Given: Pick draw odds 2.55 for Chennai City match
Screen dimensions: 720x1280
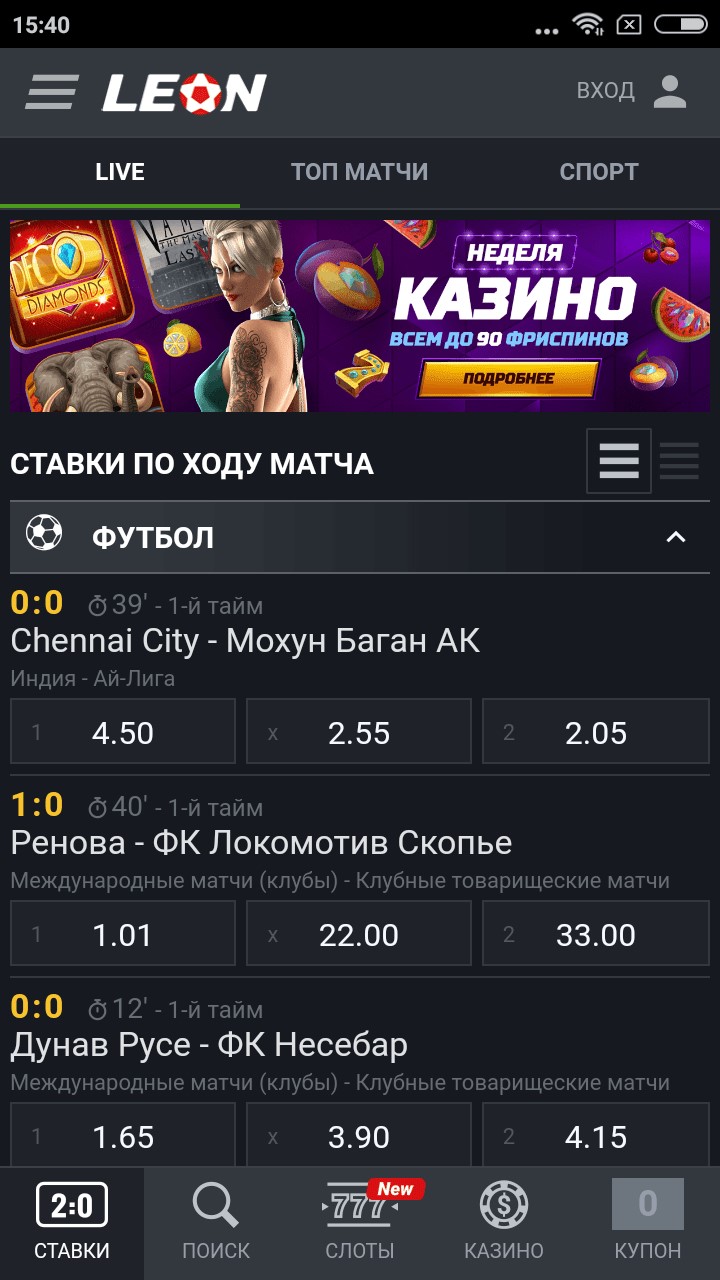Looking at the screenshot, I should [x=359, y=732].
